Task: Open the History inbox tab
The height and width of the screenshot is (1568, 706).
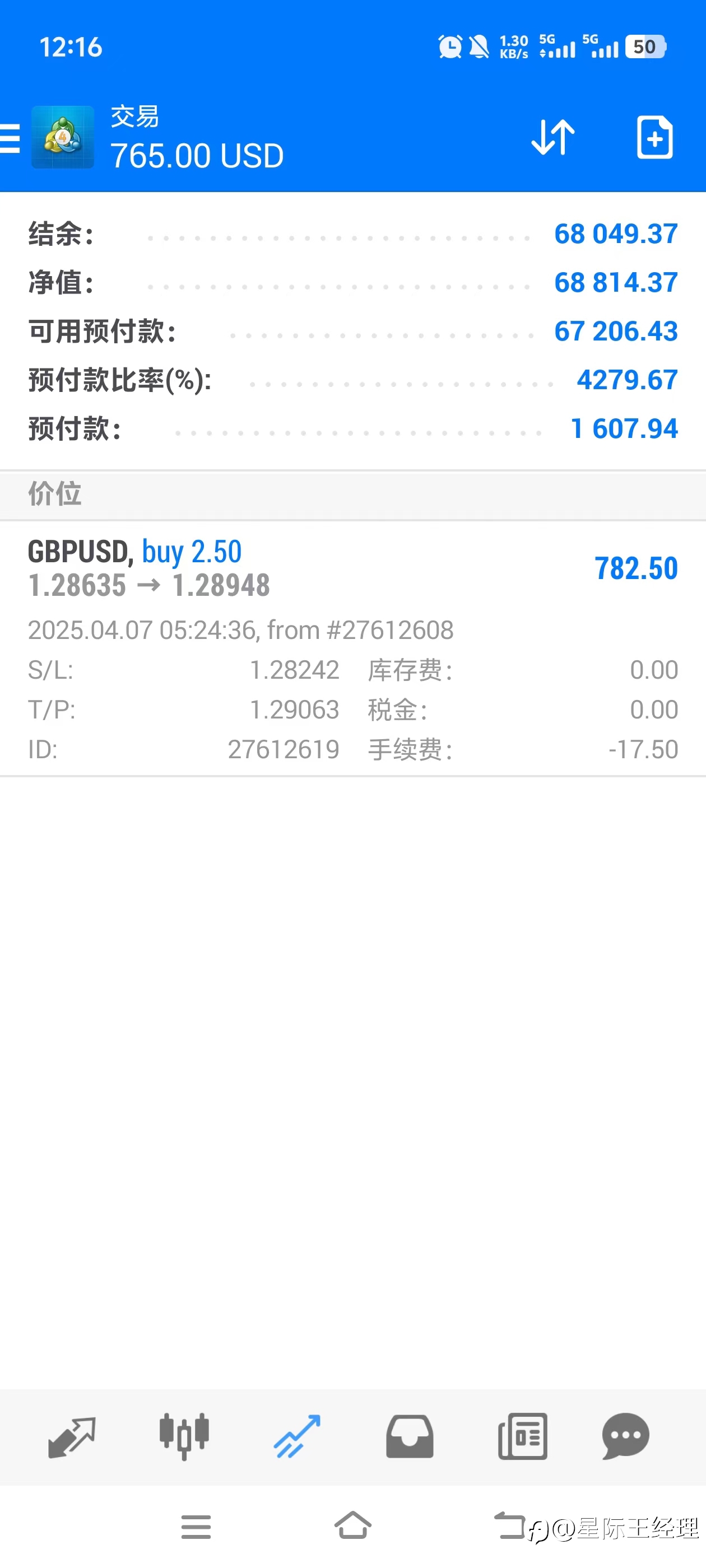Action: tap(410, 1437)
